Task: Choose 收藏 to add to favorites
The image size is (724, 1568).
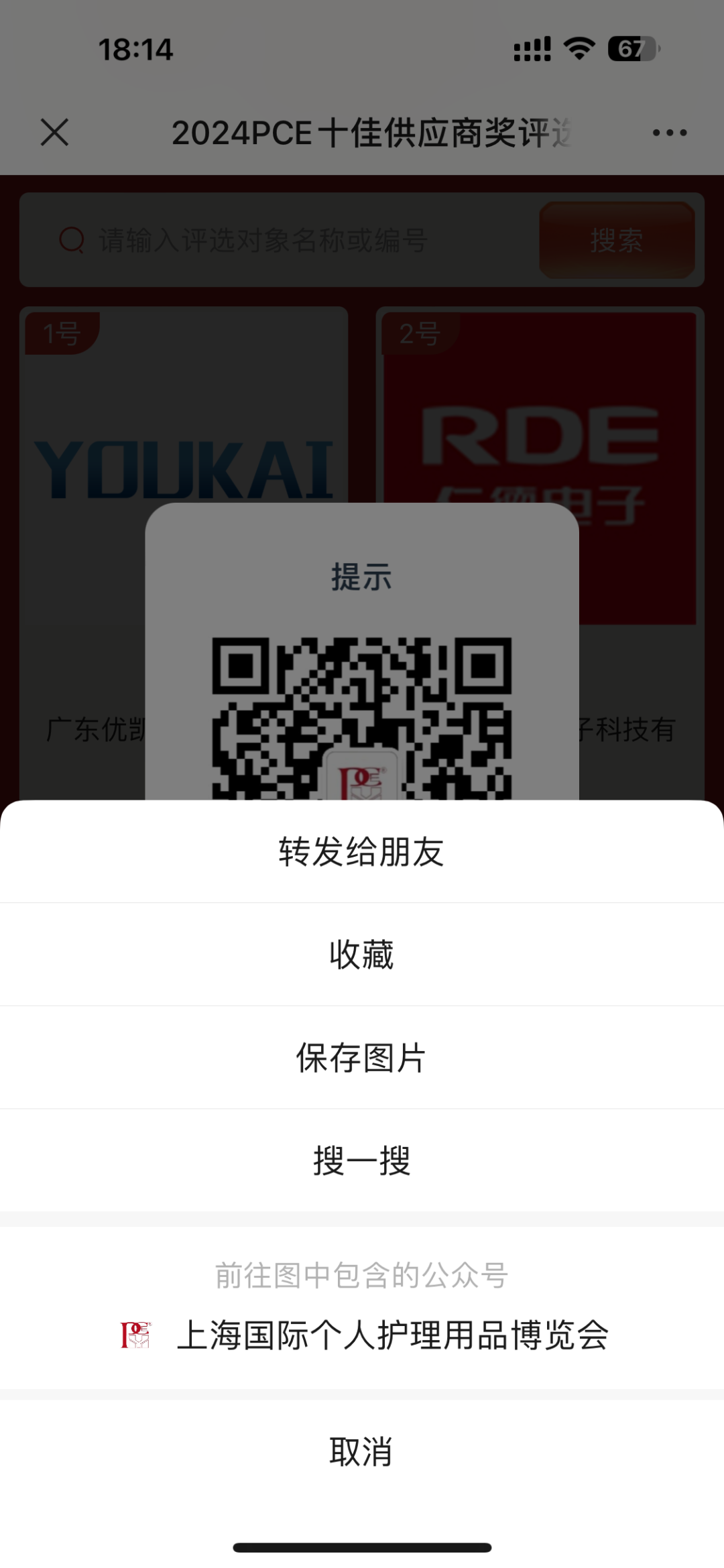Action: point(362,955)
